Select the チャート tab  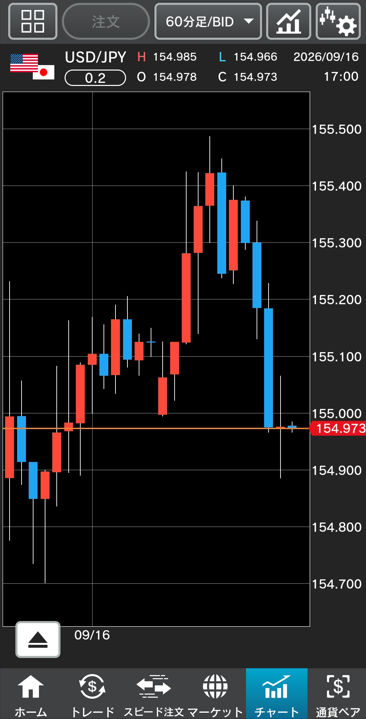[x=277, y=694]
